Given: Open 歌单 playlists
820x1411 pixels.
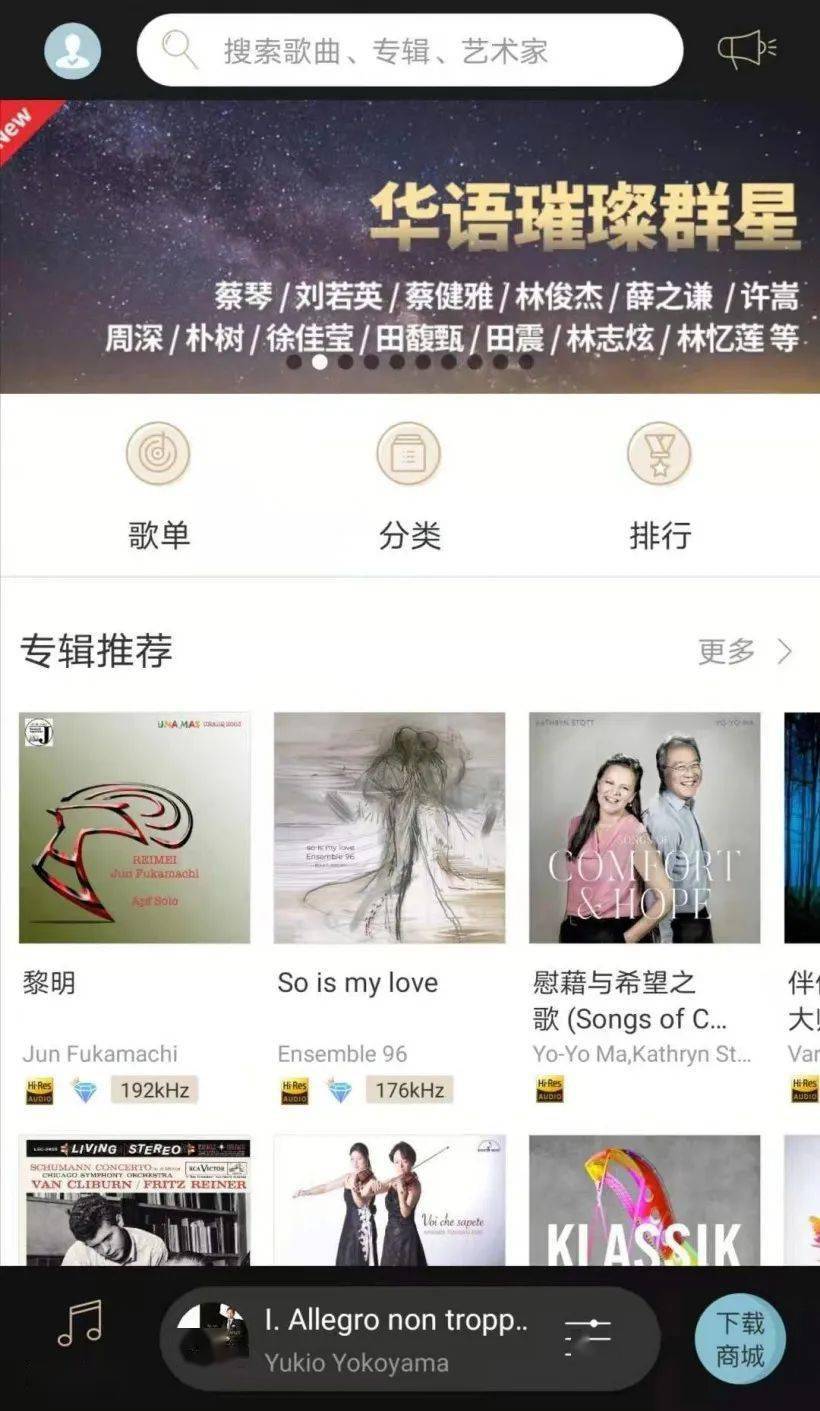Looking at the screenshot, I should click(158, 485).
